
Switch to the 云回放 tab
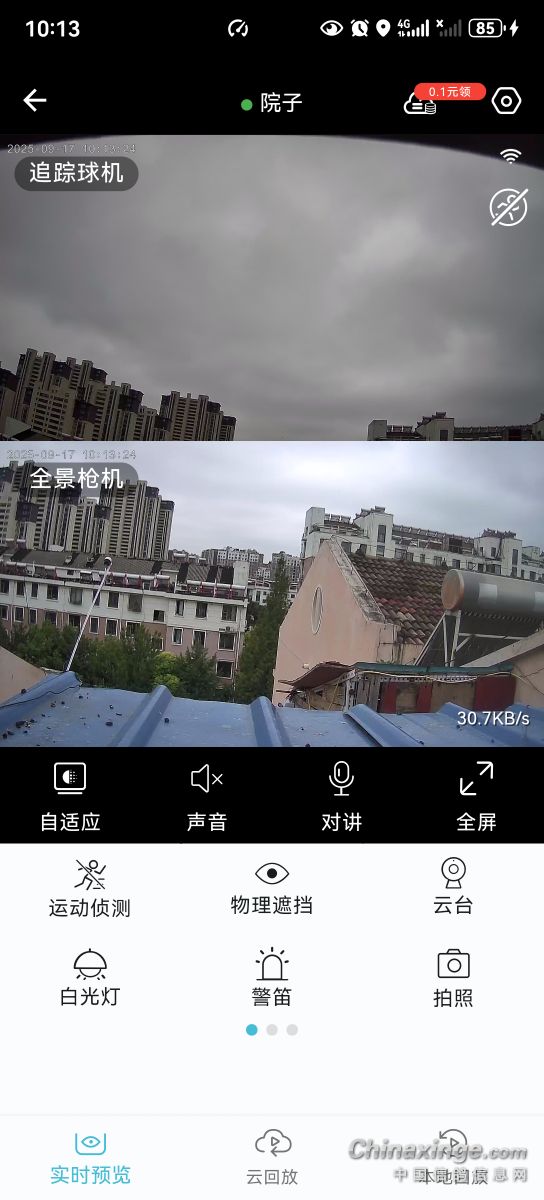[272, 1158]
